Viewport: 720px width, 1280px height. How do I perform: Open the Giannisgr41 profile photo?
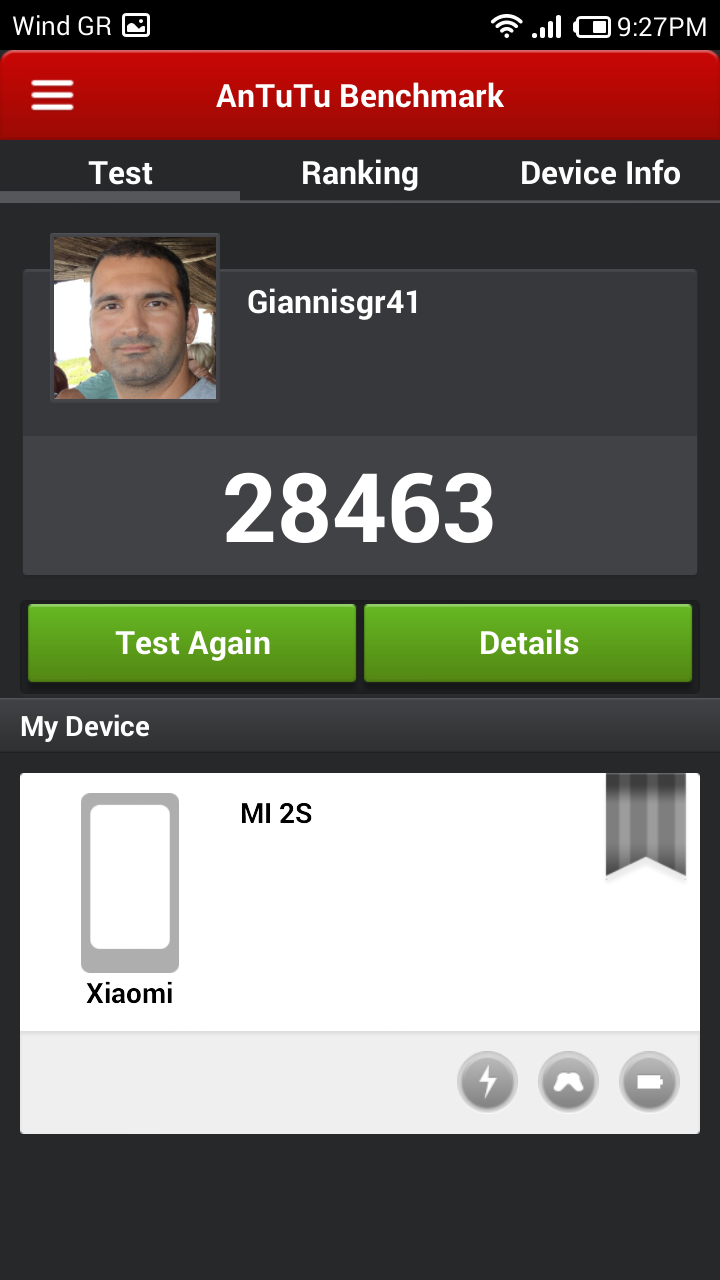135,318
